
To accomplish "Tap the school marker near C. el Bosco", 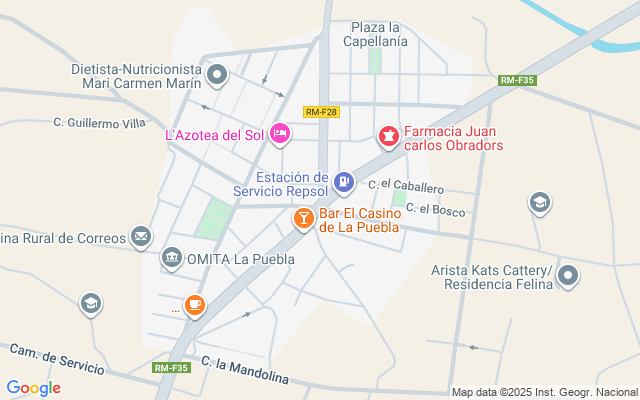I will [539, 203].
